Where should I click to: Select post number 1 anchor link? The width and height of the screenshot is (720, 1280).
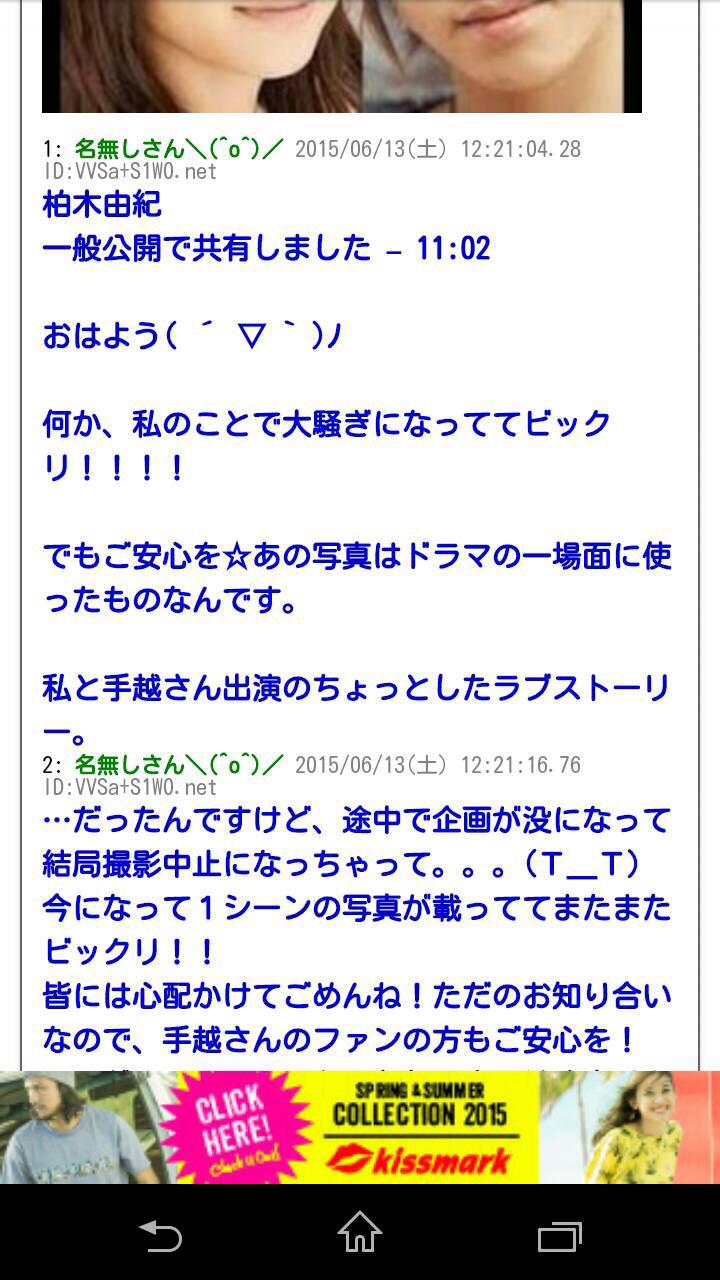(50, 148)
